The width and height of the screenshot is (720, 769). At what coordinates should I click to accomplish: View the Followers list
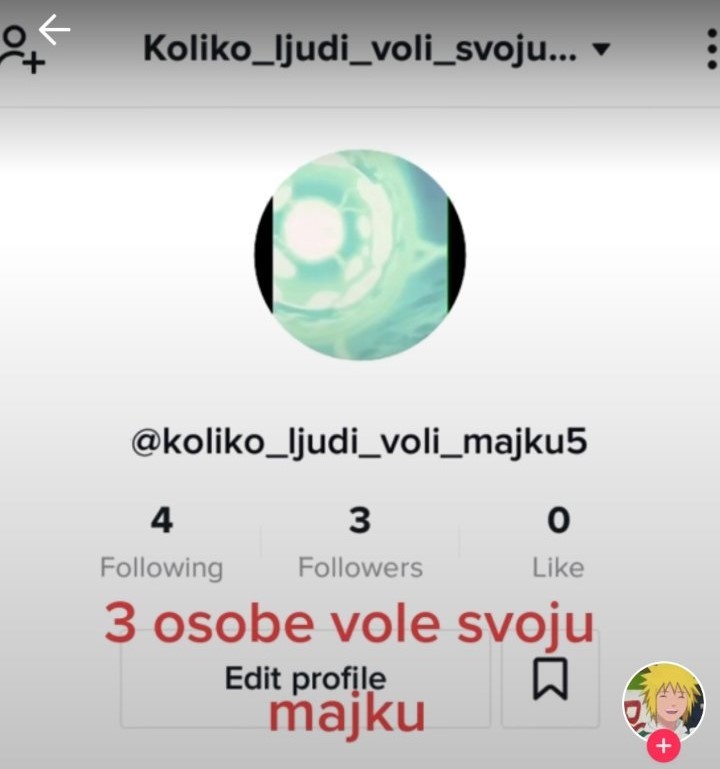click(x=360, y=544)
